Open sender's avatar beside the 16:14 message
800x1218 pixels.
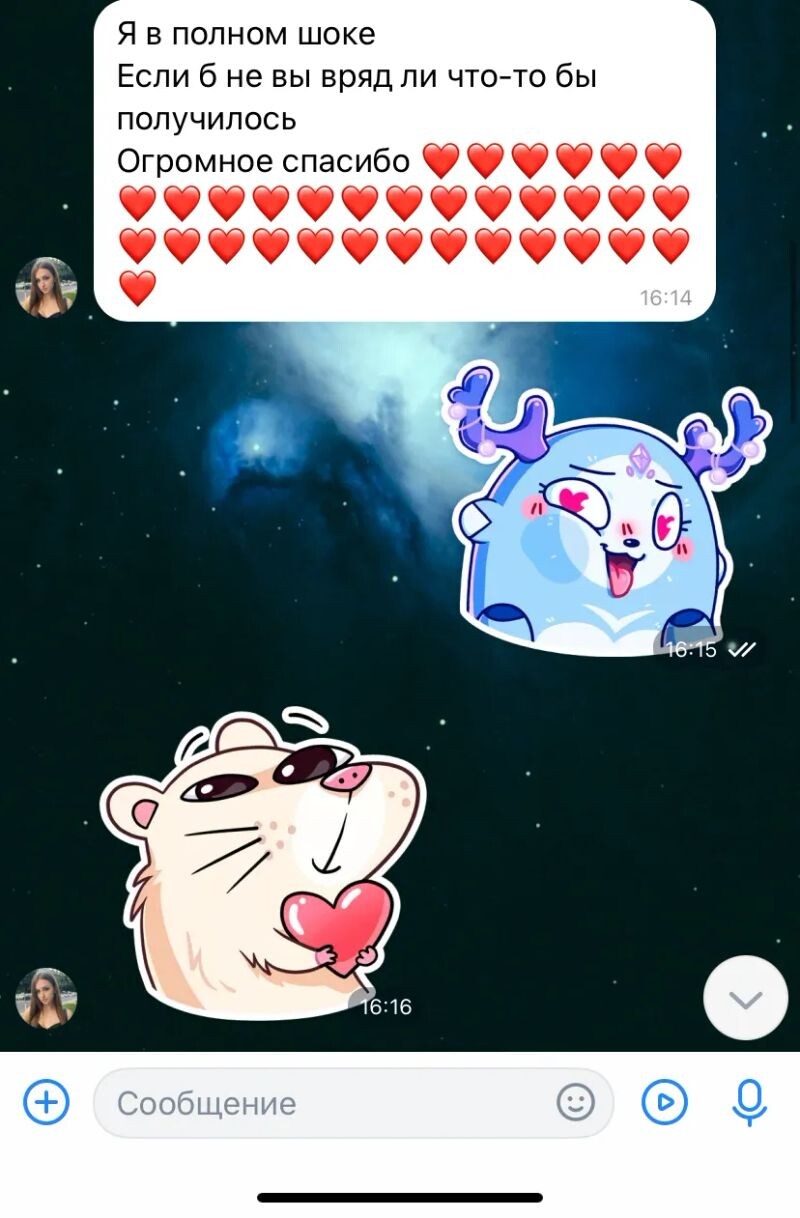46,288
